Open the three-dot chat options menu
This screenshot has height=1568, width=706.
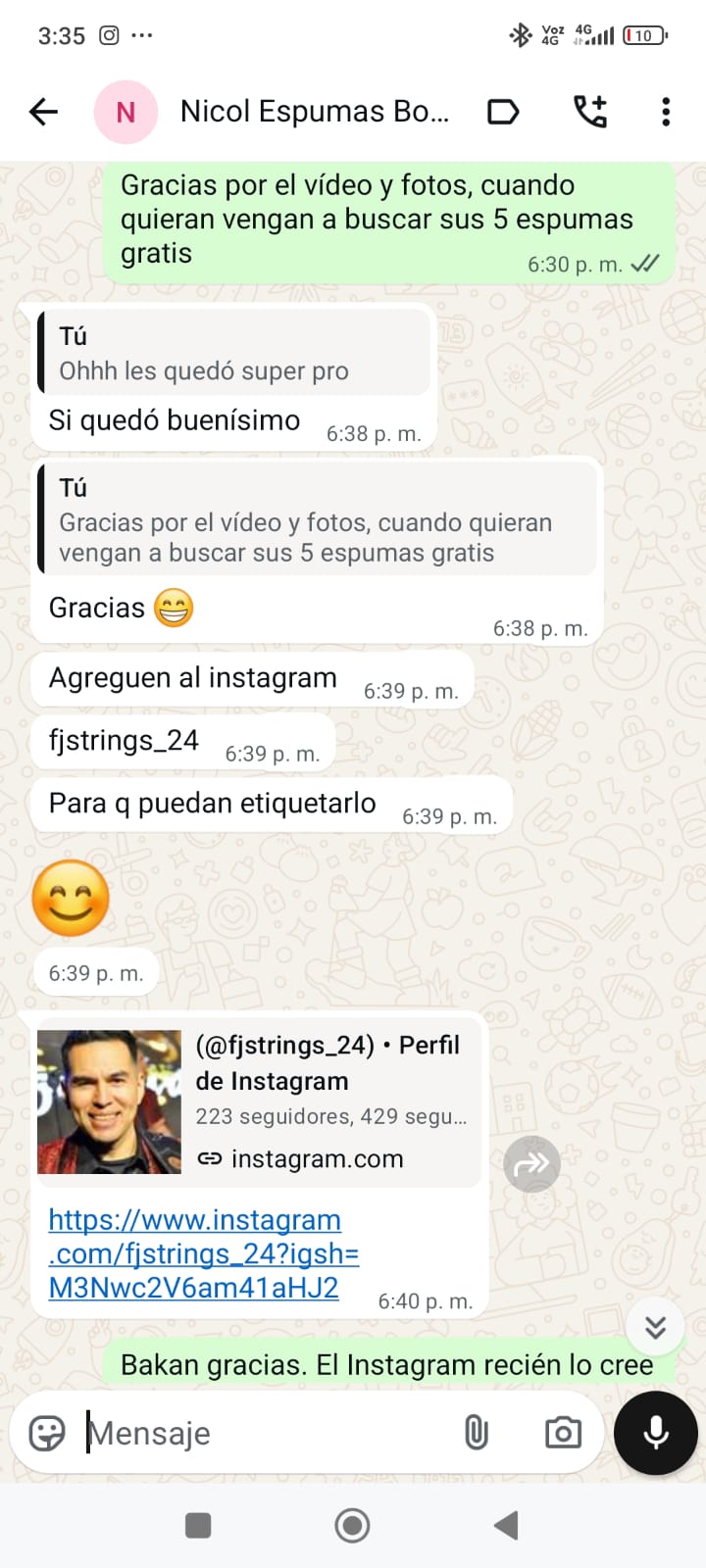[x=666, y=112]
